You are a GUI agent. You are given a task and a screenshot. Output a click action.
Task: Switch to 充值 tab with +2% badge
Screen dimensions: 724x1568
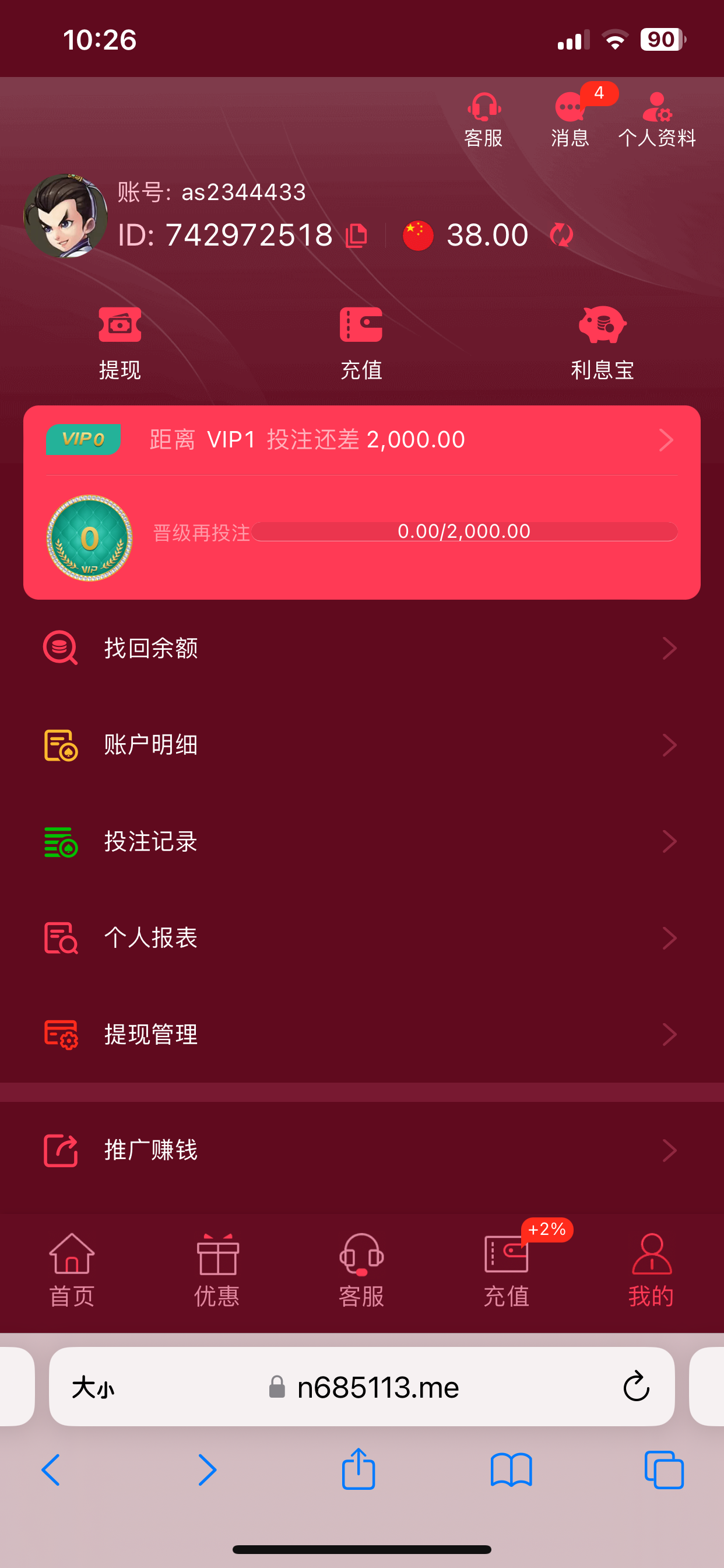click(x=506, y=1270)
